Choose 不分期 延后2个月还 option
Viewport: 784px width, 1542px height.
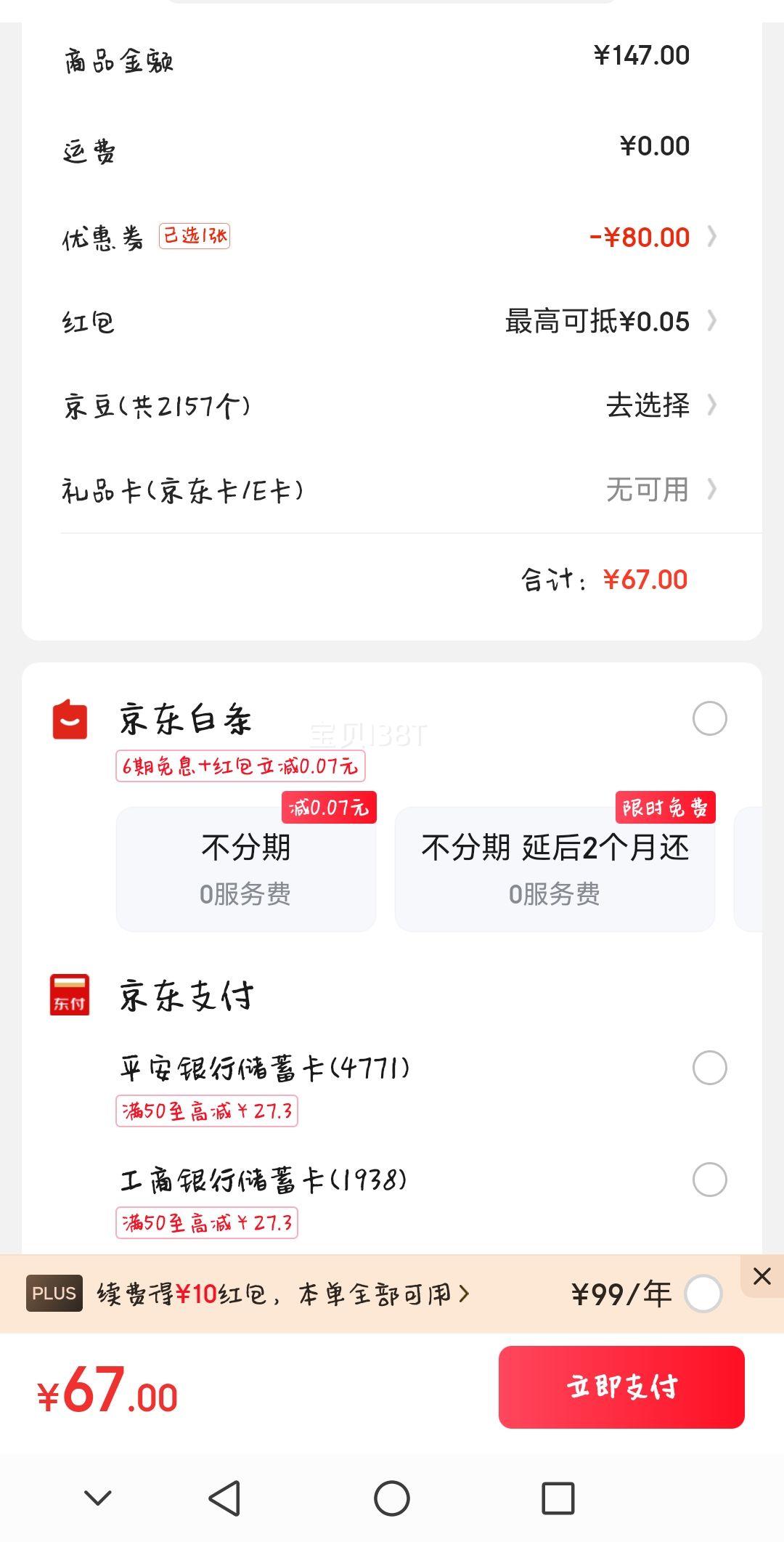click(555, 869)
